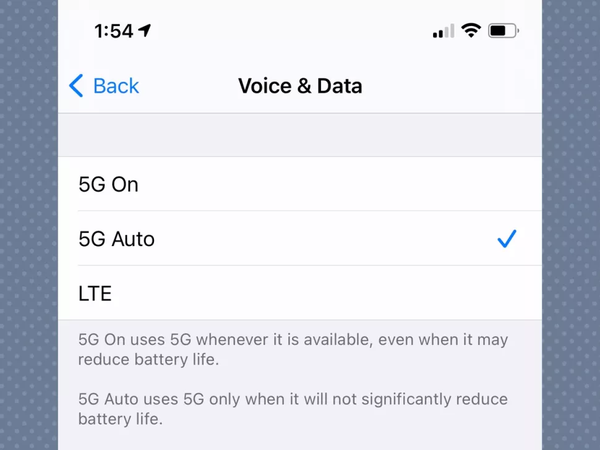Go back to the previous settings page
Screen dimensions: 600x450
pyautogui.click(x=104, y=86)
